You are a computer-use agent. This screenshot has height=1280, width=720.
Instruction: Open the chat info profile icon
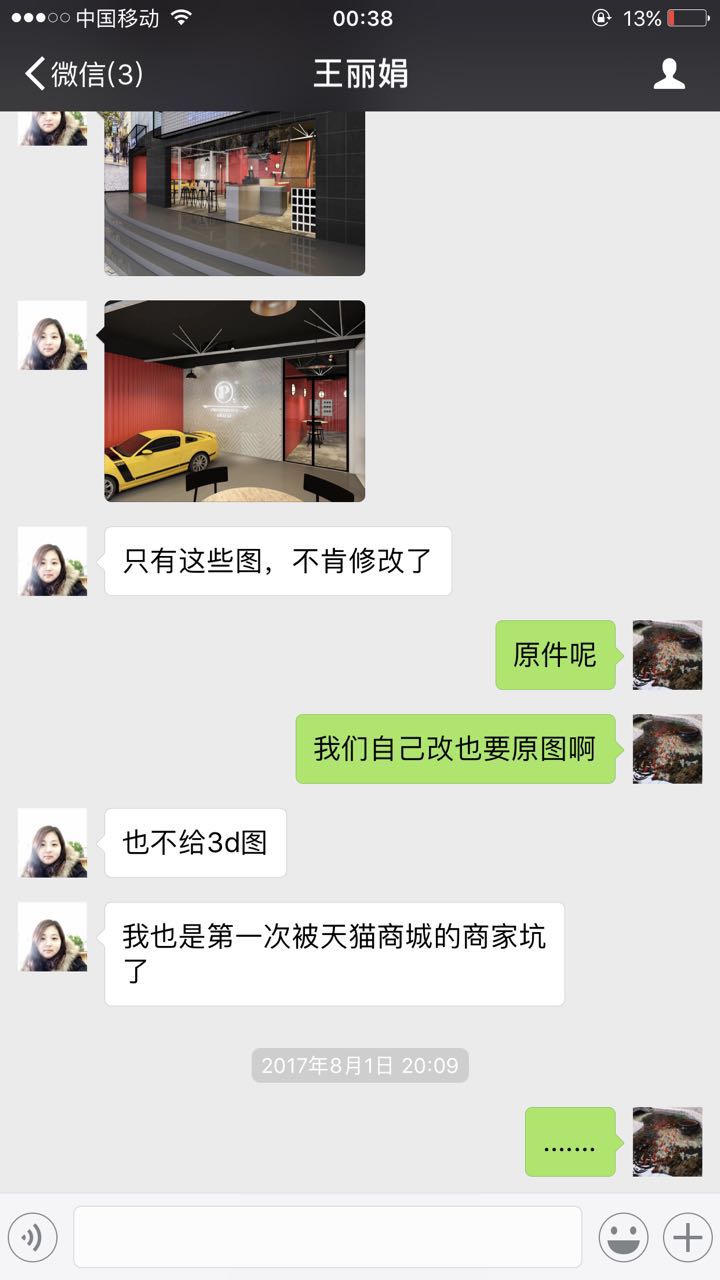pos(669,74)
